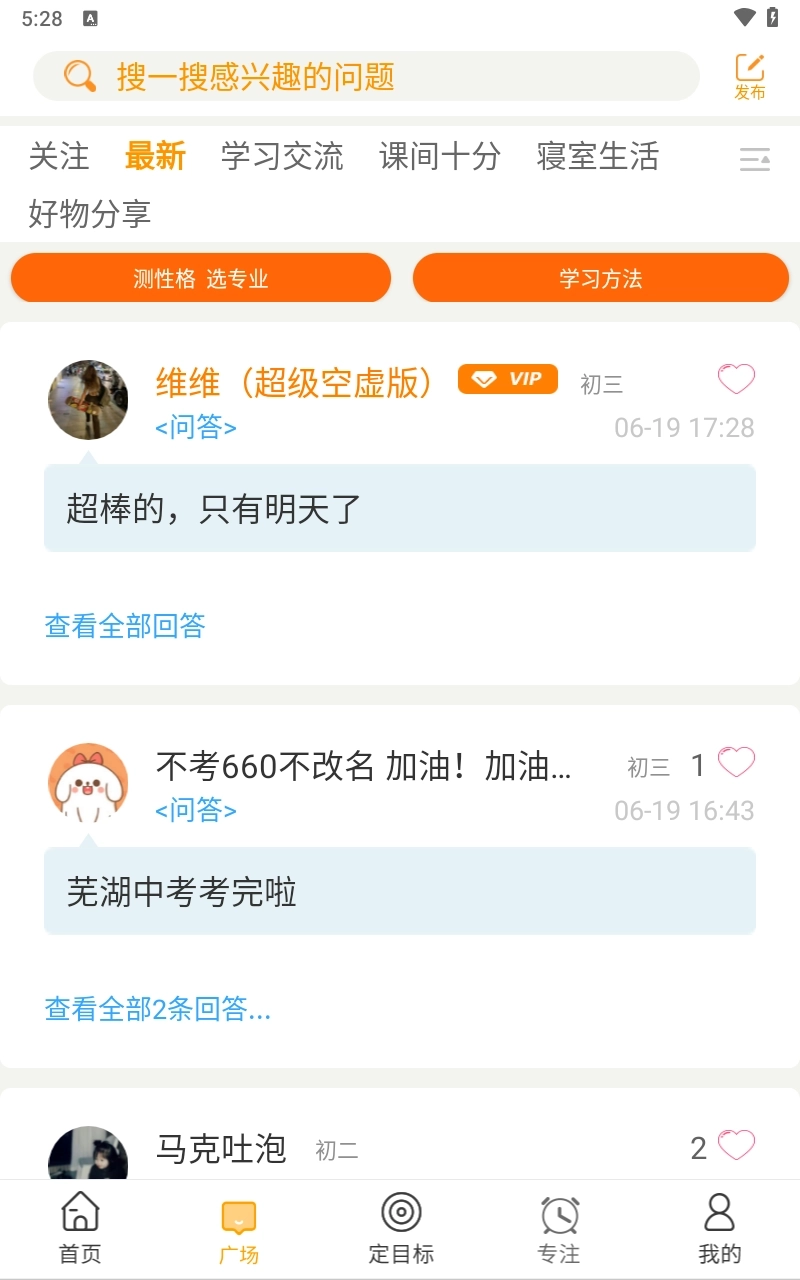Open 查看全部2条回答 link

(x=158, y=1009)
